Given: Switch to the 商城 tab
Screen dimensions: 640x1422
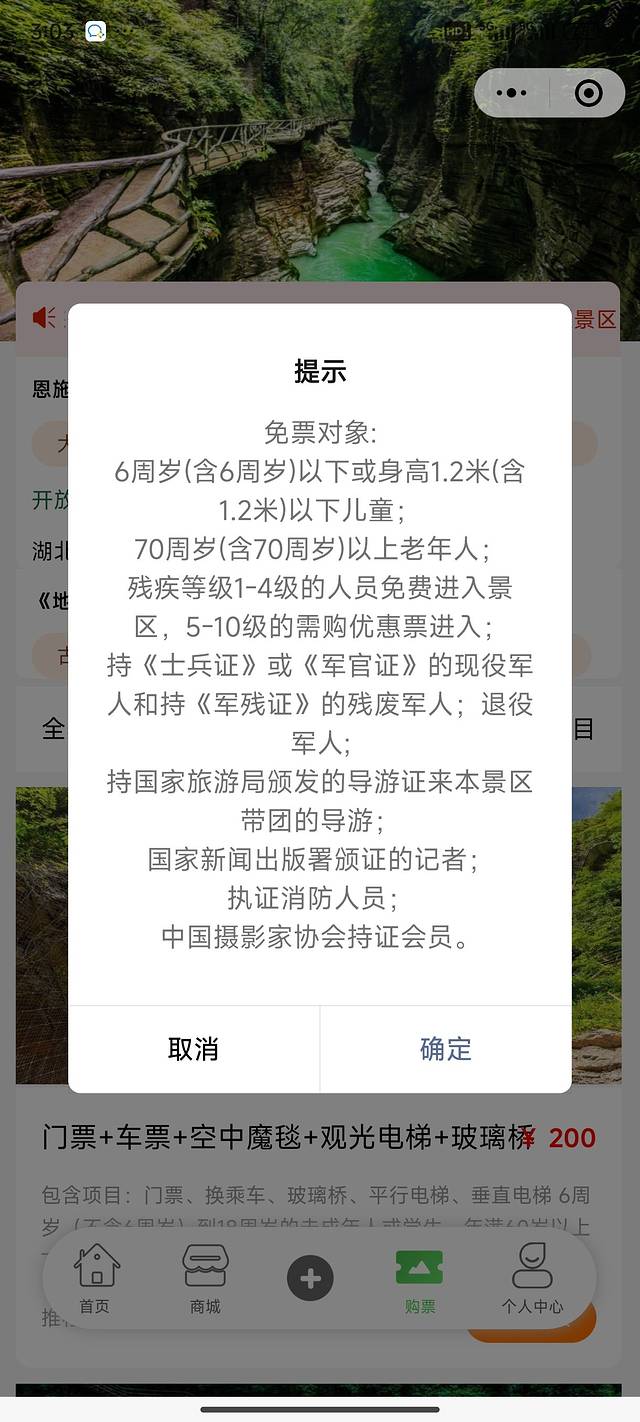Looking at the screenshot, I should pos(205,1277).
